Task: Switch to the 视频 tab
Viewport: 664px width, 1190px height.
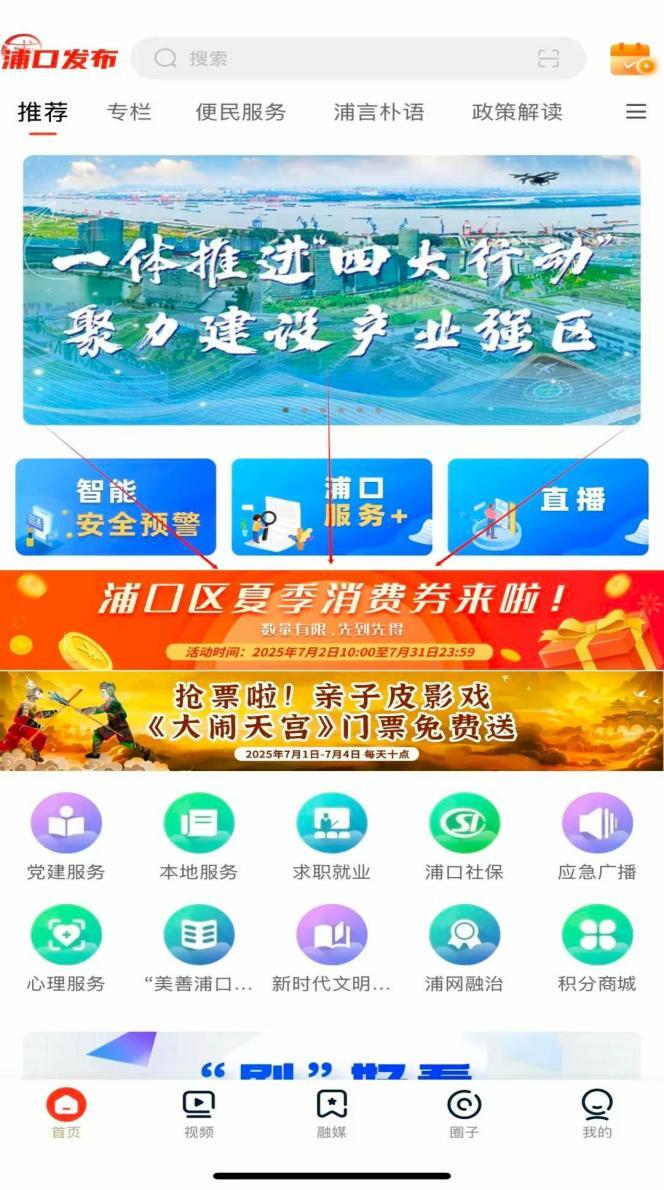Action: pos(199,1114)
